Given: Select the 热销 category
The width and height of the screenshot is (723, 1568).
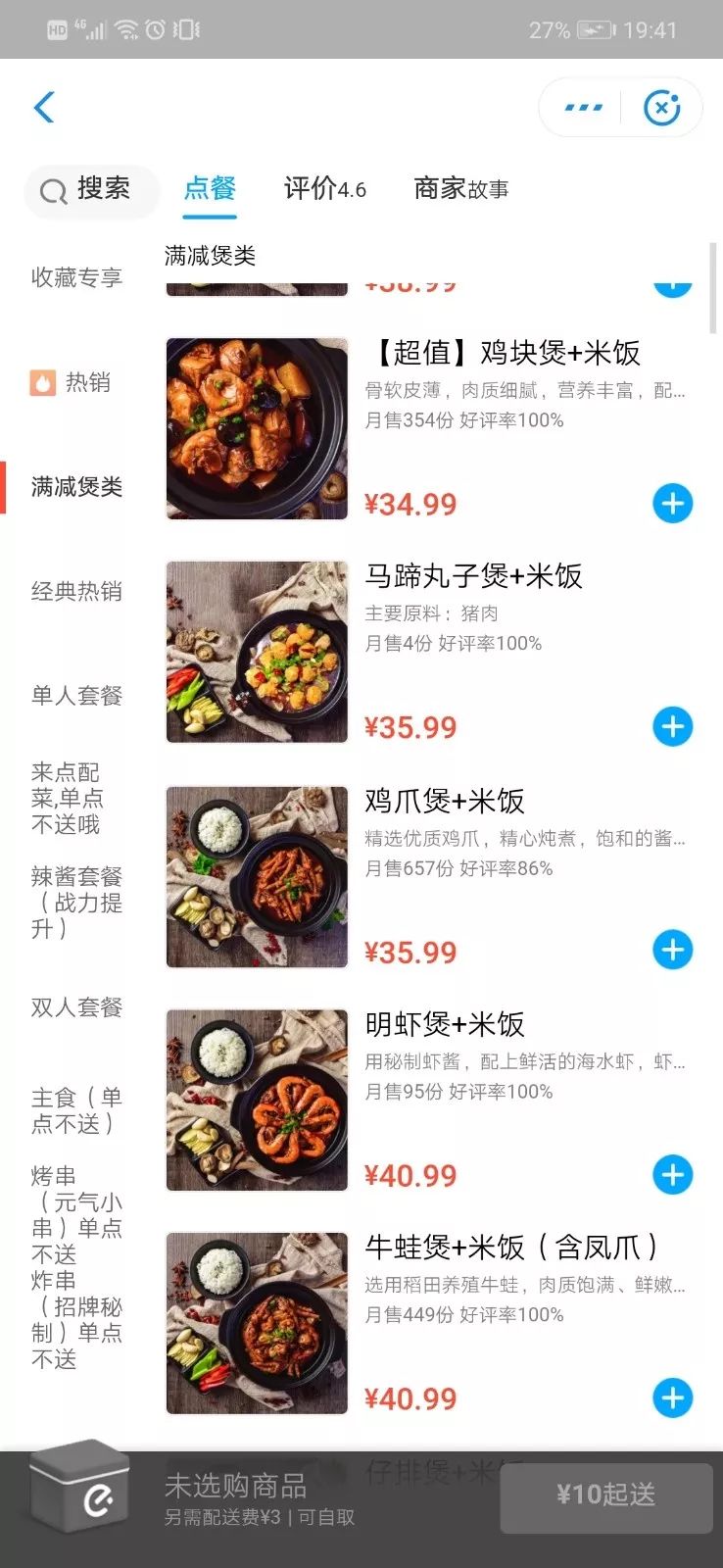Looking at the screenshot, I should pyautogui.click(x=76, y=382).
